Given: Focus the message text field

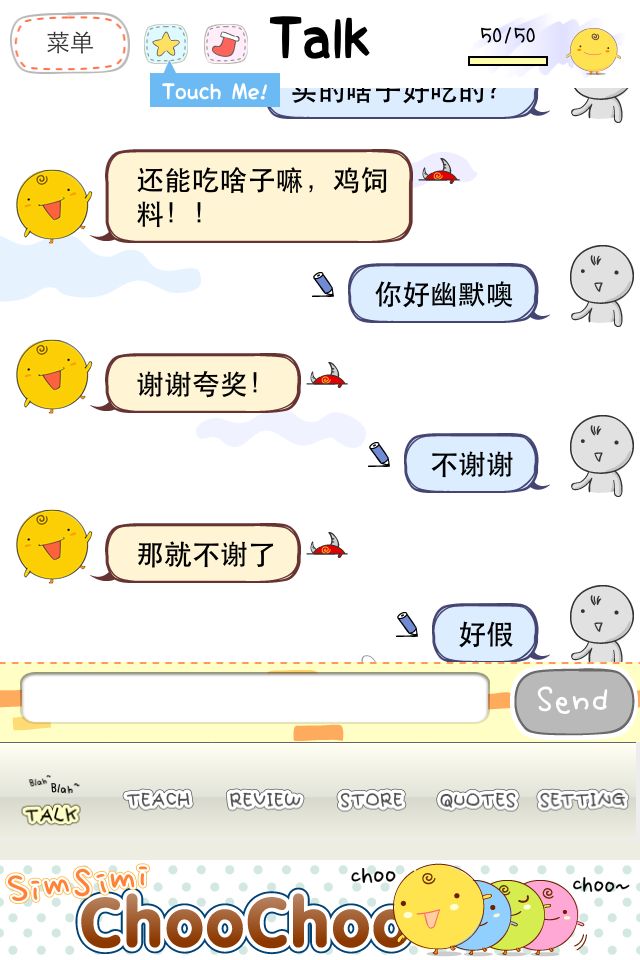Looking at the screenshot, I should [255, 698].
